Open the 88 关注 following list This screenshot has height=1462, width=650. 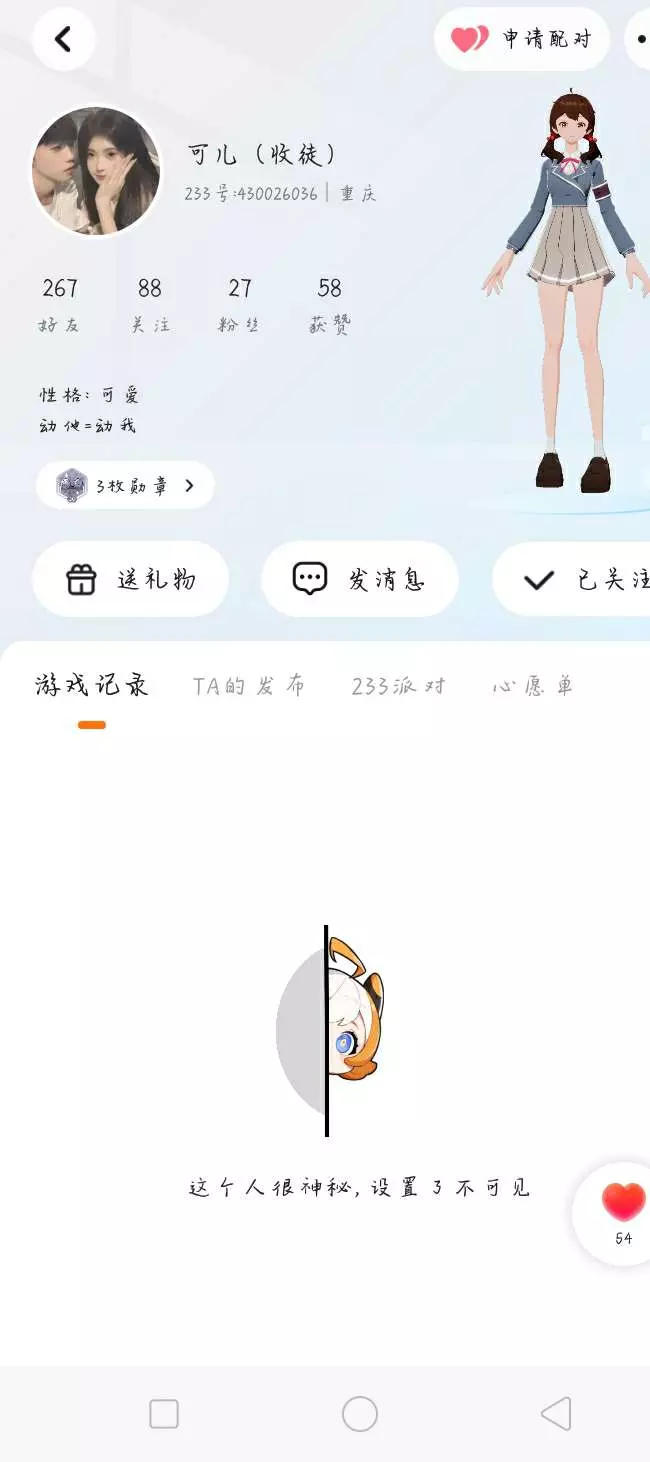point(150,305)
